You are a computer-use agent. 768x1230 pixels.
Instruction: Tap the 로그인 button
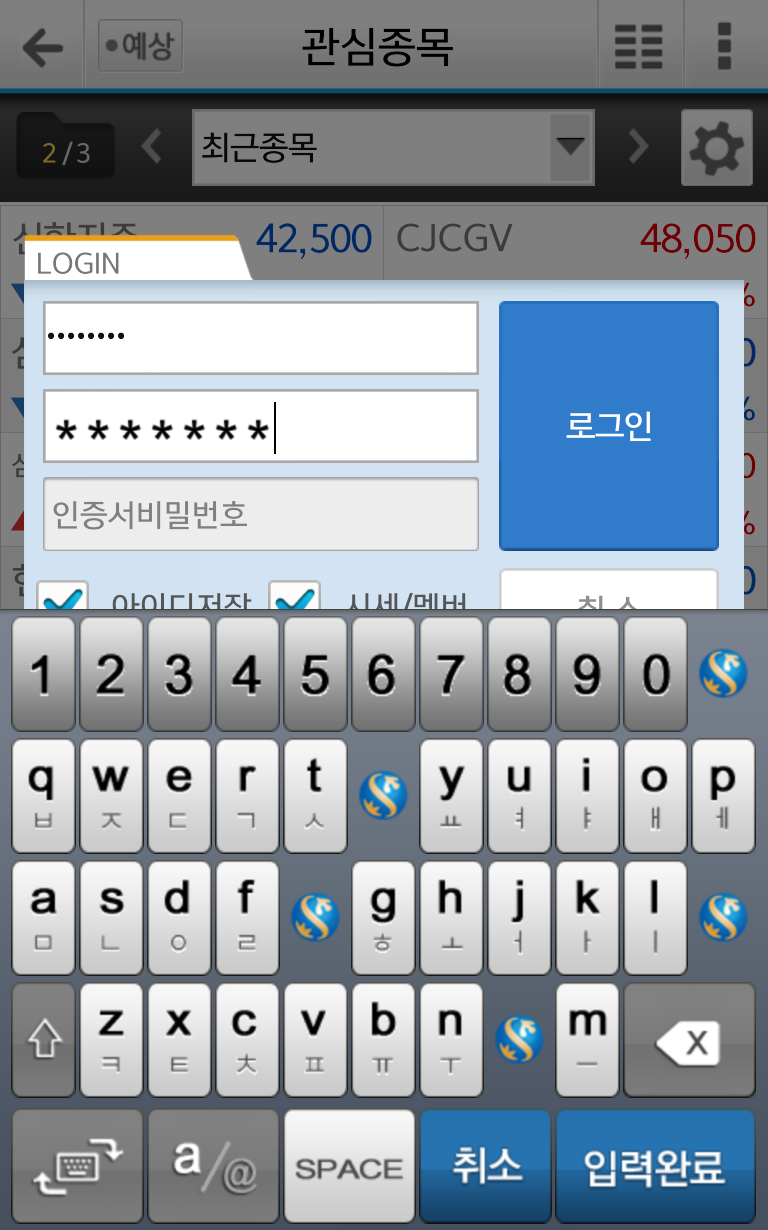click(608, 426)
